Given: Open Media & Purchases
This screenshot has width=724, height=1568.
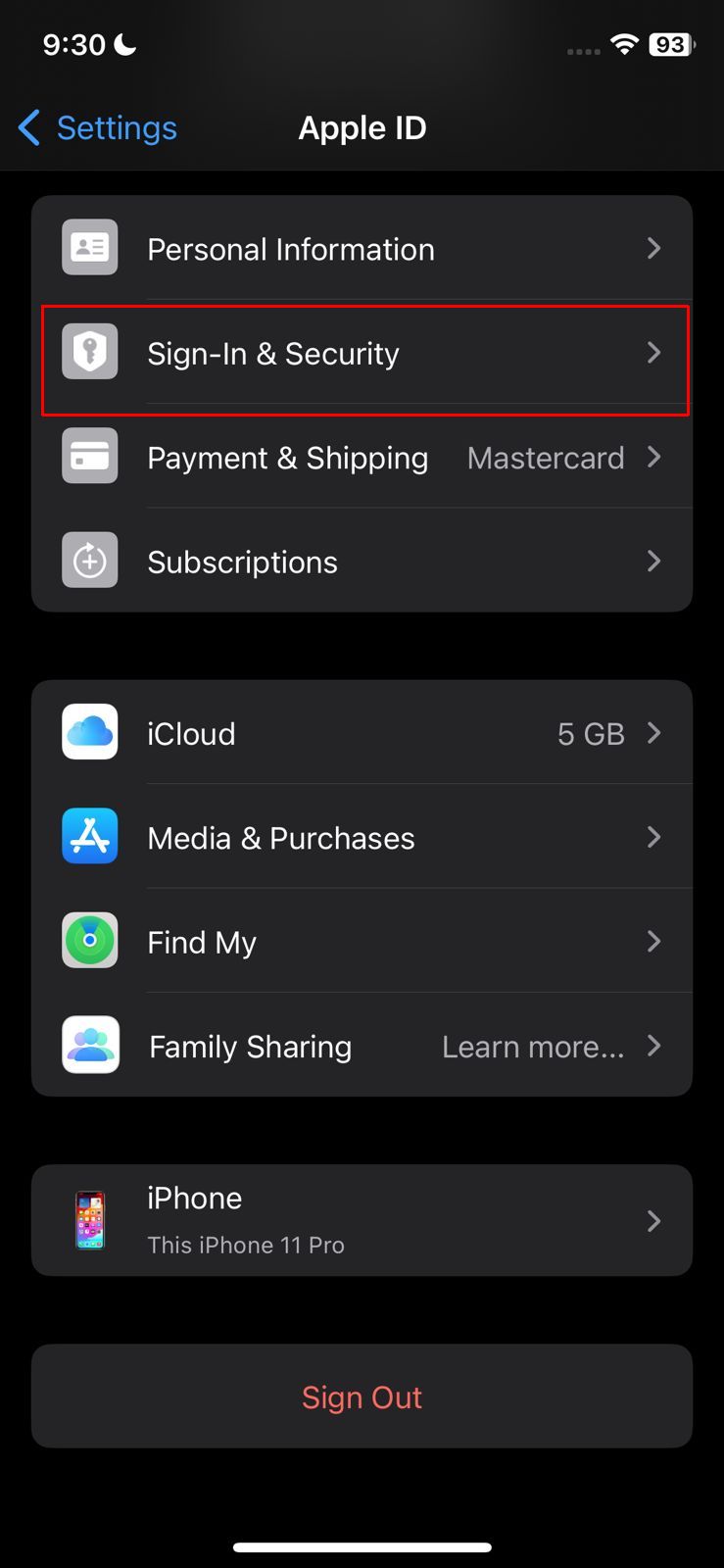Looking at the screenshot, I should tap(362, 838).
